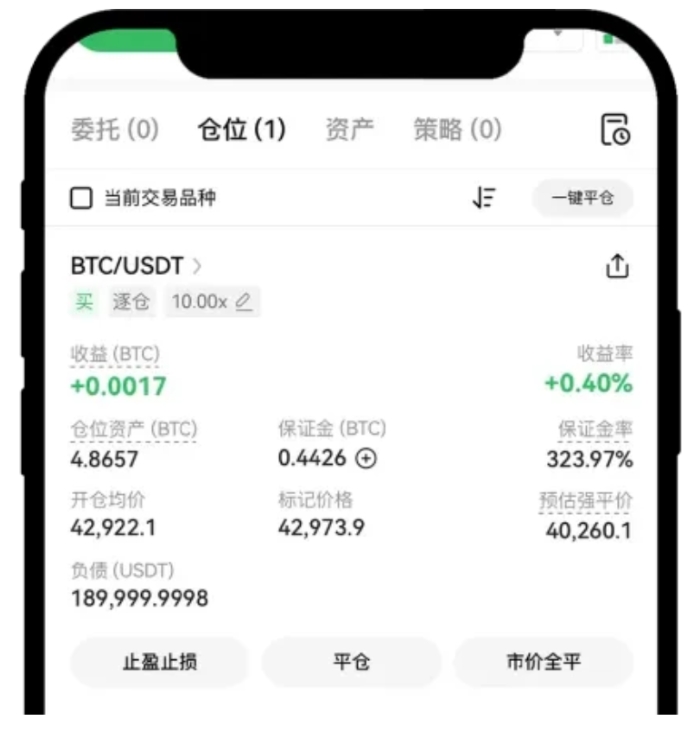This screenshot has height=729, width=699.
Task: Open the sort positions icon
Action: coord(485,198)
